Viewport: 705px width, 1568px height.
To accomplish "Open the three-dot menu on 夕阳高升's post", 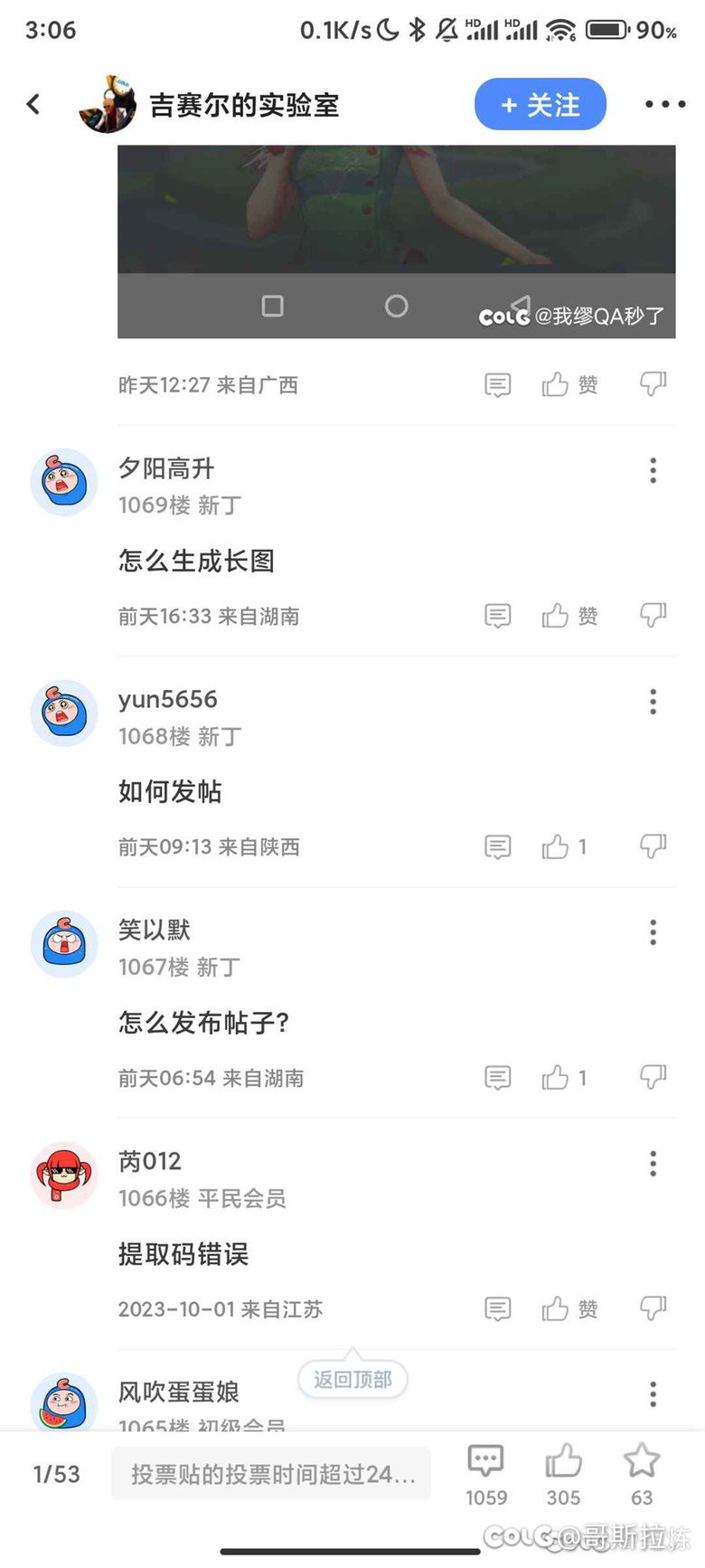I will coord(653,470).
